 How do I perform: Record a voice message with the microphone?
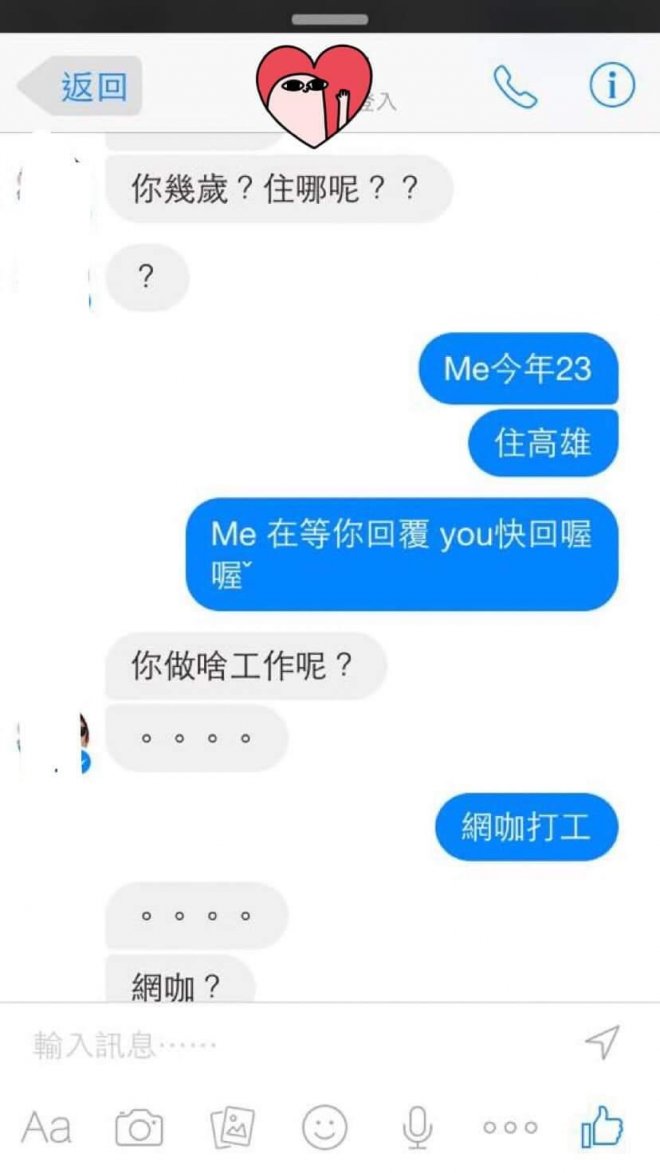point(417,1128)
